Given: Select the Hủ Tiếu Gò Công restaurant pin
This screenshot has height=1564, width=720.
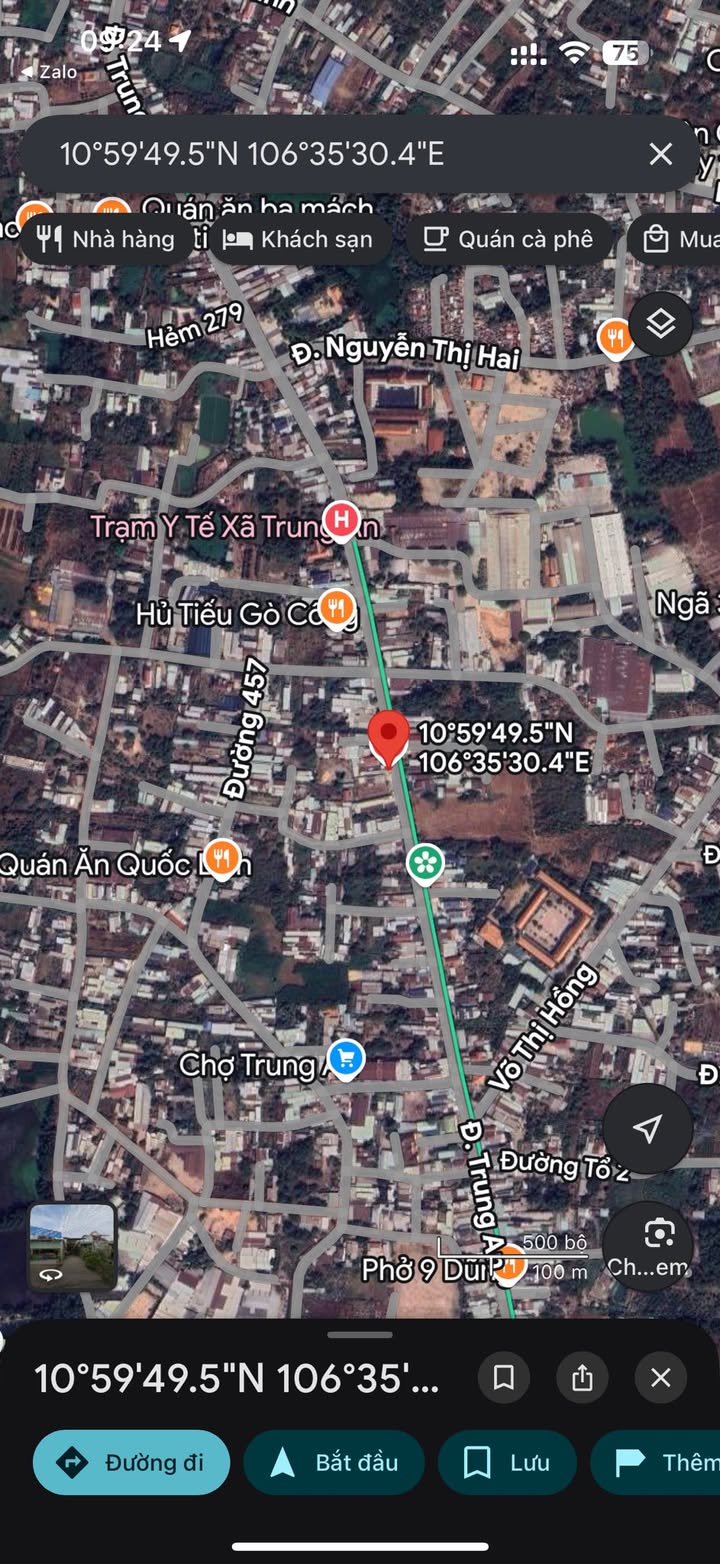Looking at the screenshot, I should [x=338, y=606].
